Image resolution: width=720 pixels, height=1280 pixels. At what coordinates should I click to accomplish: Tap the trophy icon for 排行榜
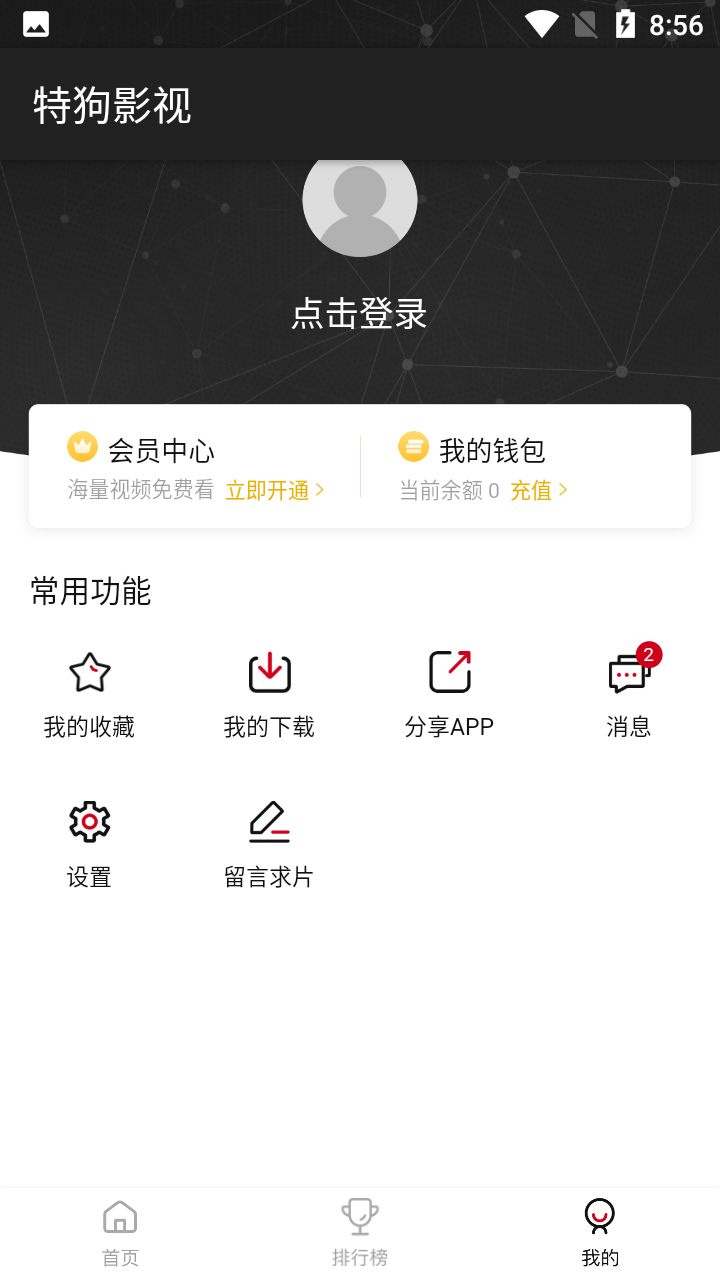(x=359, y=1216)
